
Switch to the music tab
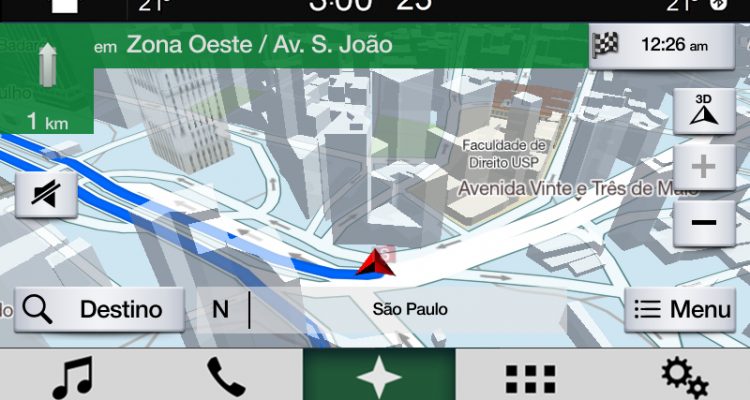tap(72, 376)
